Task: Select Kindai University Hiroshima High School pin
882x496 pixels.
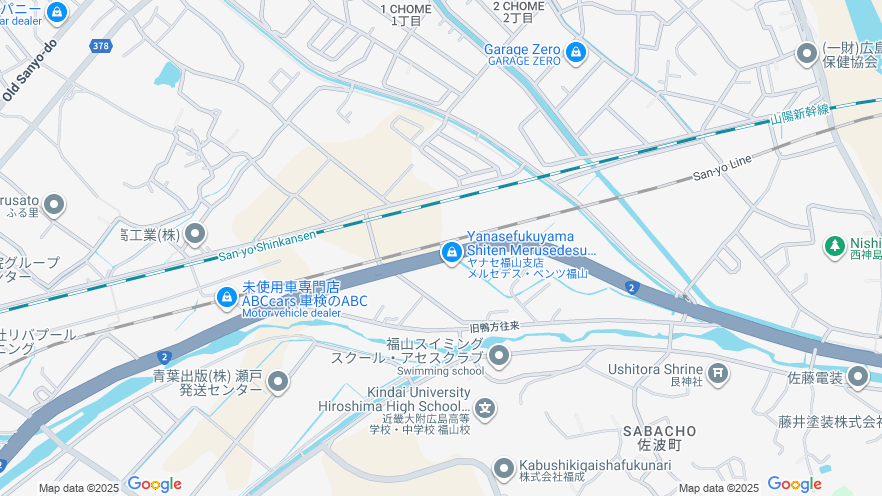Action: (x=485, y=407)
